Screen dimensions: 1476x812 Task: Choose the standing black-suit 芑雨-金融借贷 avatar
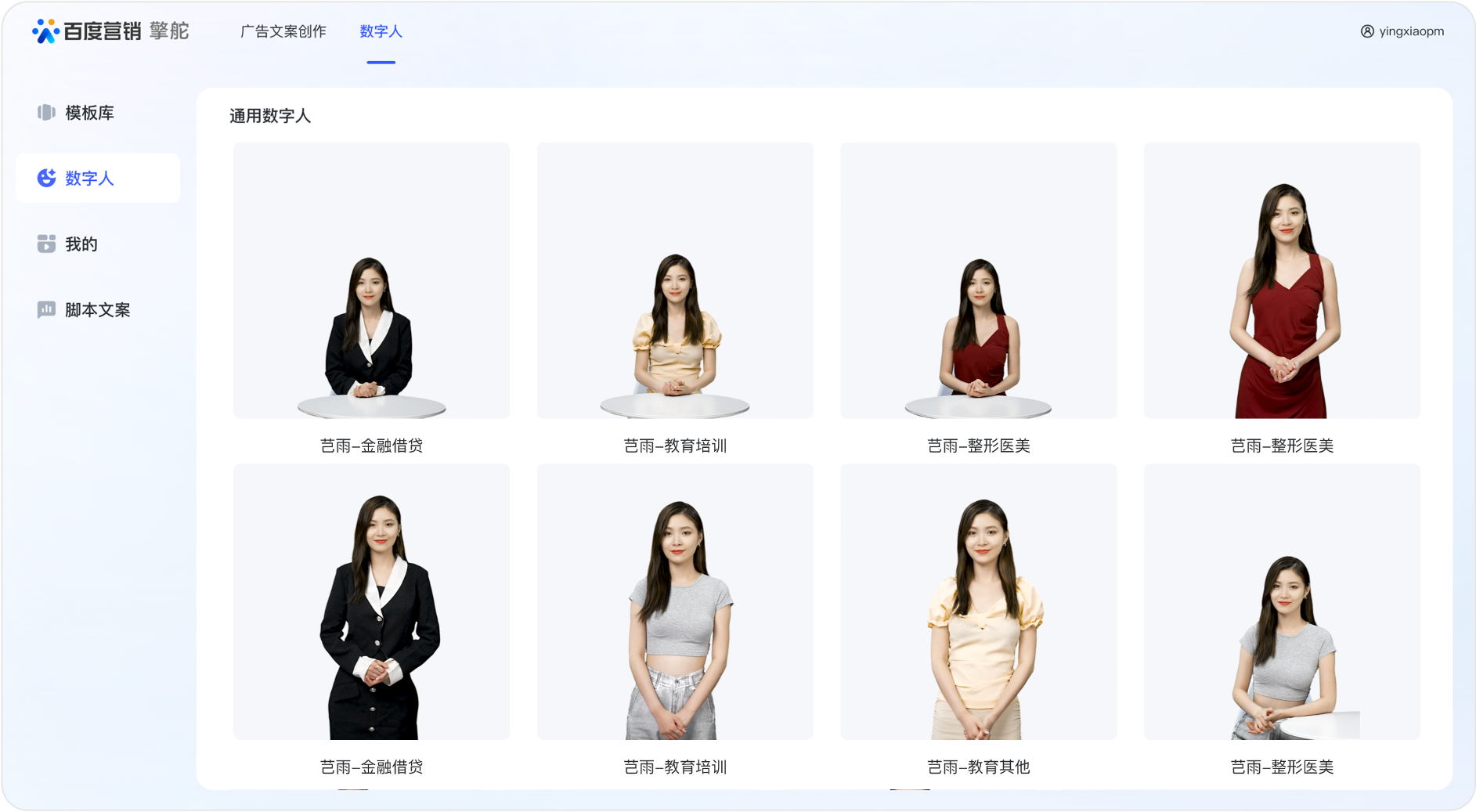pyautogui.click(x=371, y=601)
